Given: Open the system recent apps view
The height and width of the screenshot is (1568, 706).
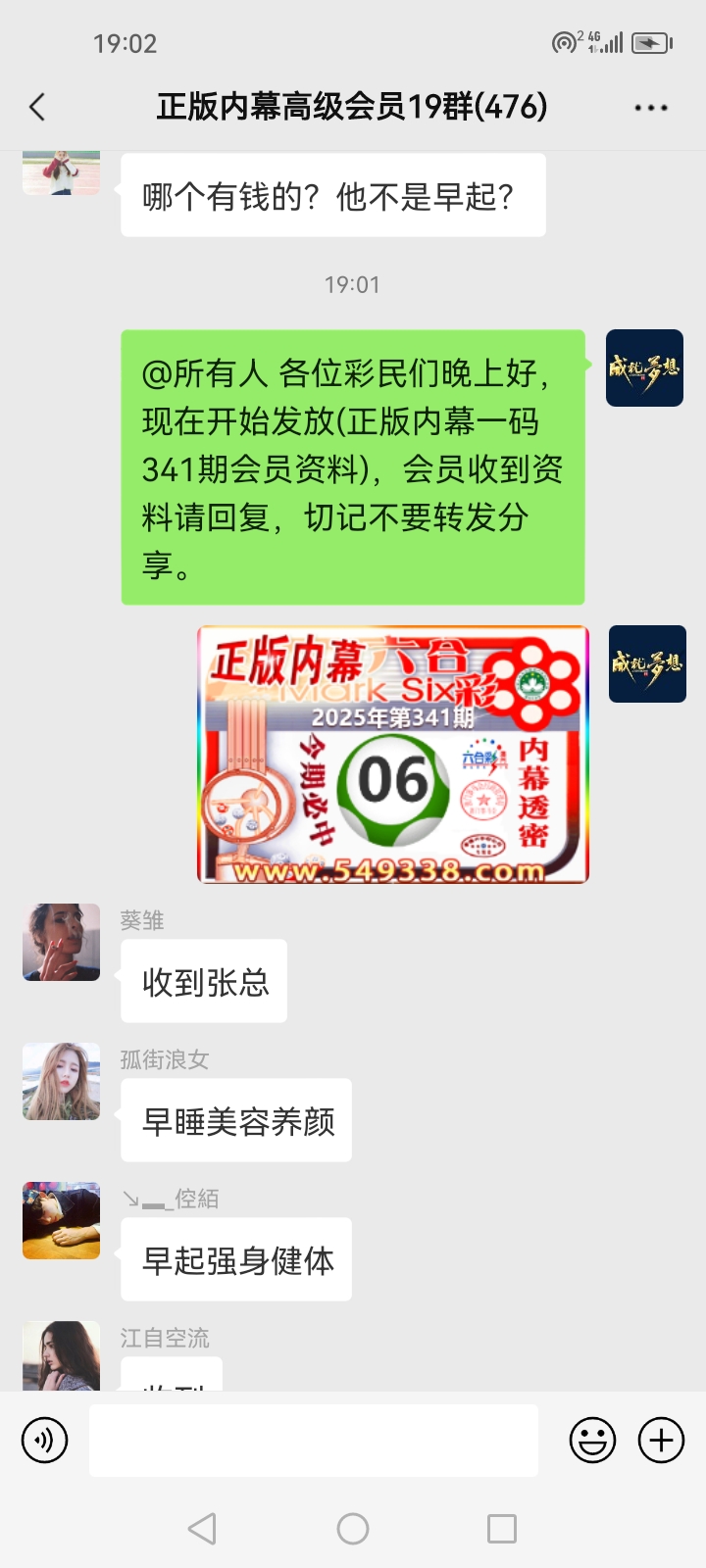Looking at the screenshot, I should coord(501,1529).
